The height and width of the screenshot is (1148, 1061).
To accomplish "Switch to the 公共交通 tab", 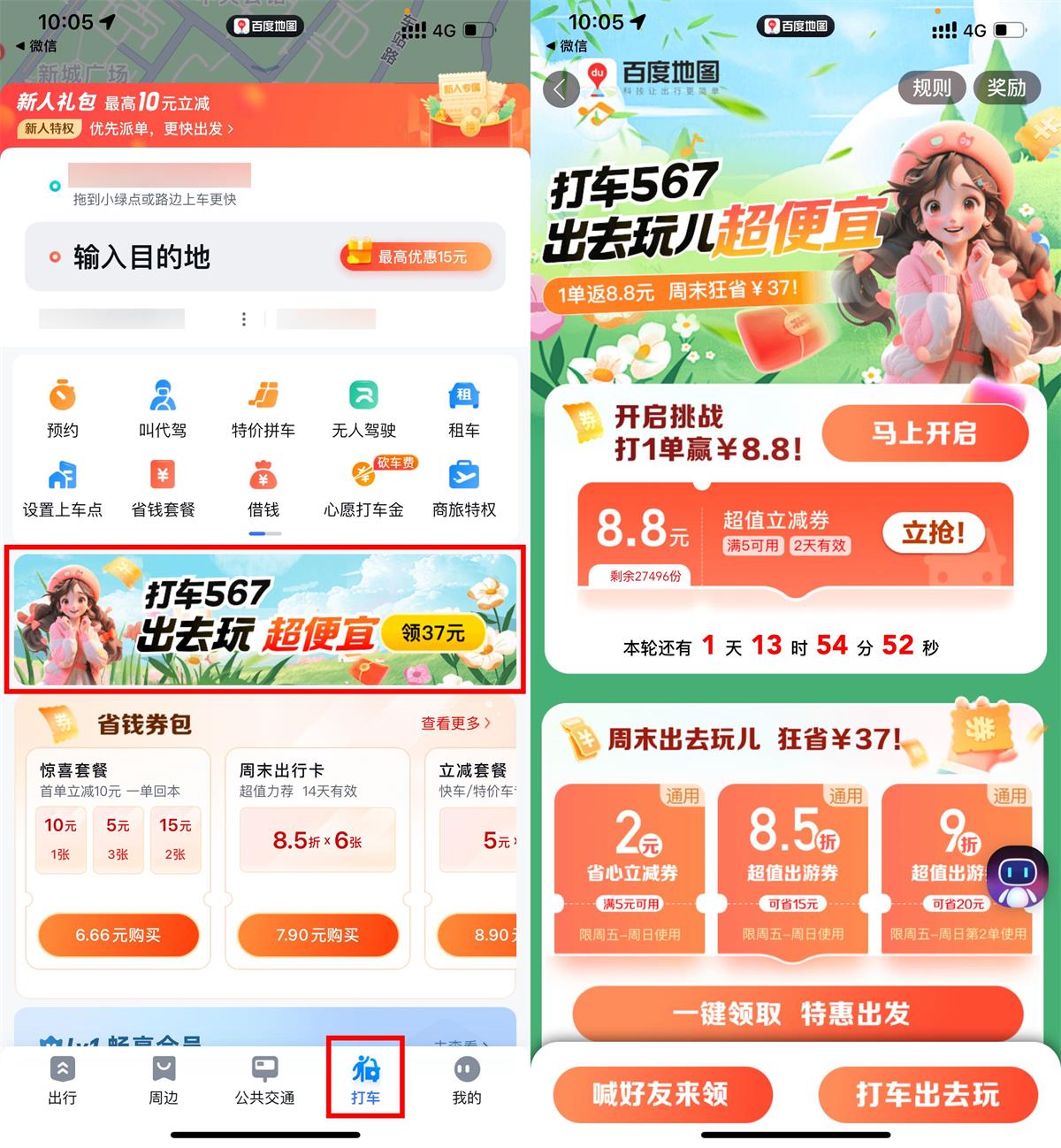I will pos(264,1081).
